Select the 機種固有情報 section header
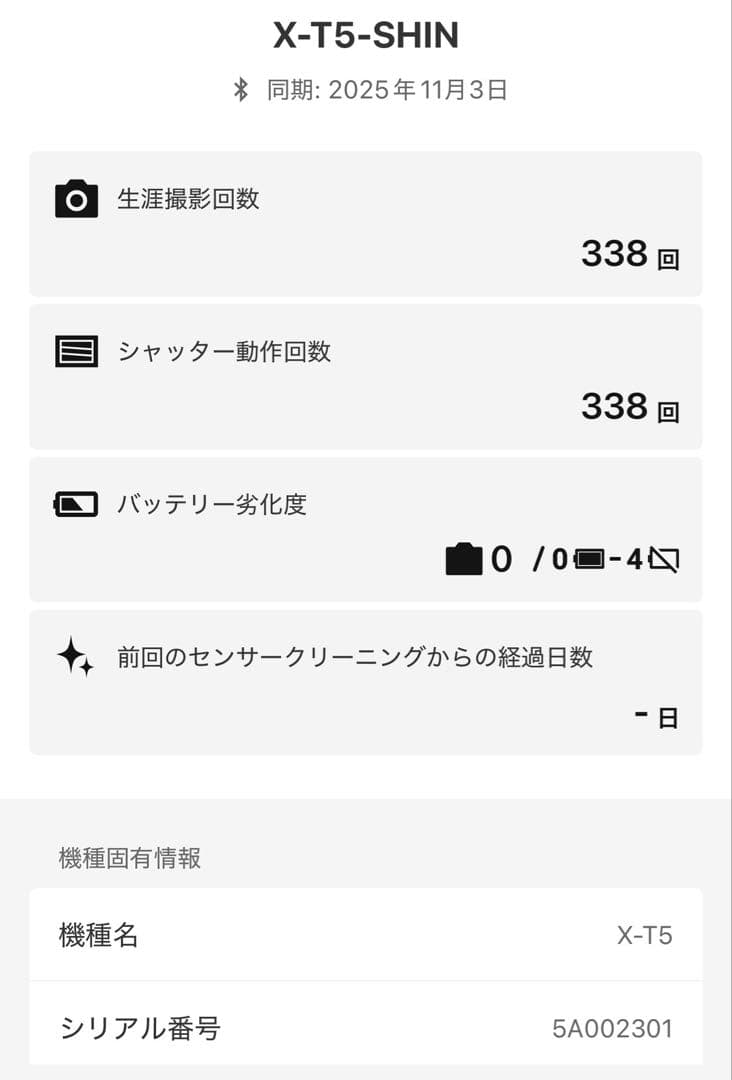 tap(128, 857)
